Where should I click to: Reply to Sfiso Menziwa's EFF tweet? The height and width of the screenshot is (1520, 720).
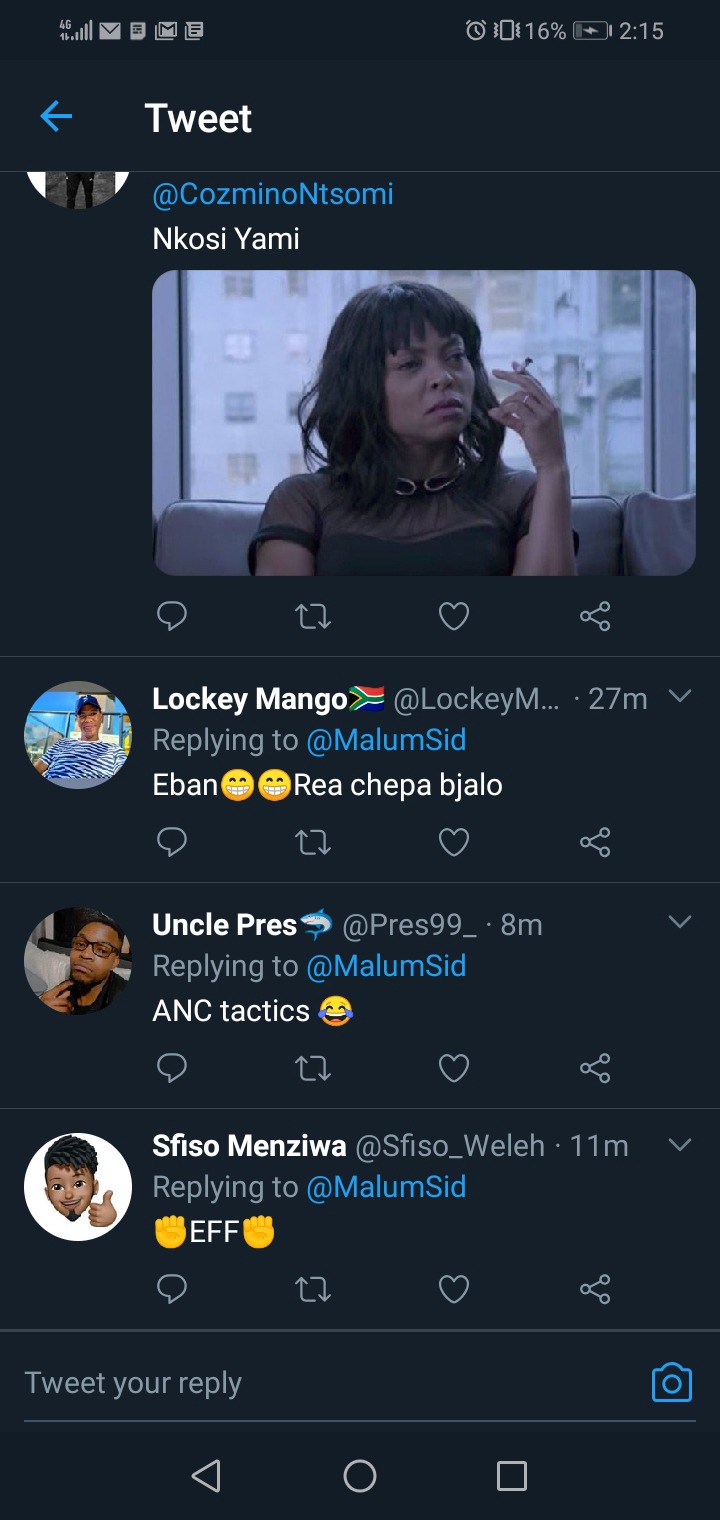[x=172, y=1290]
